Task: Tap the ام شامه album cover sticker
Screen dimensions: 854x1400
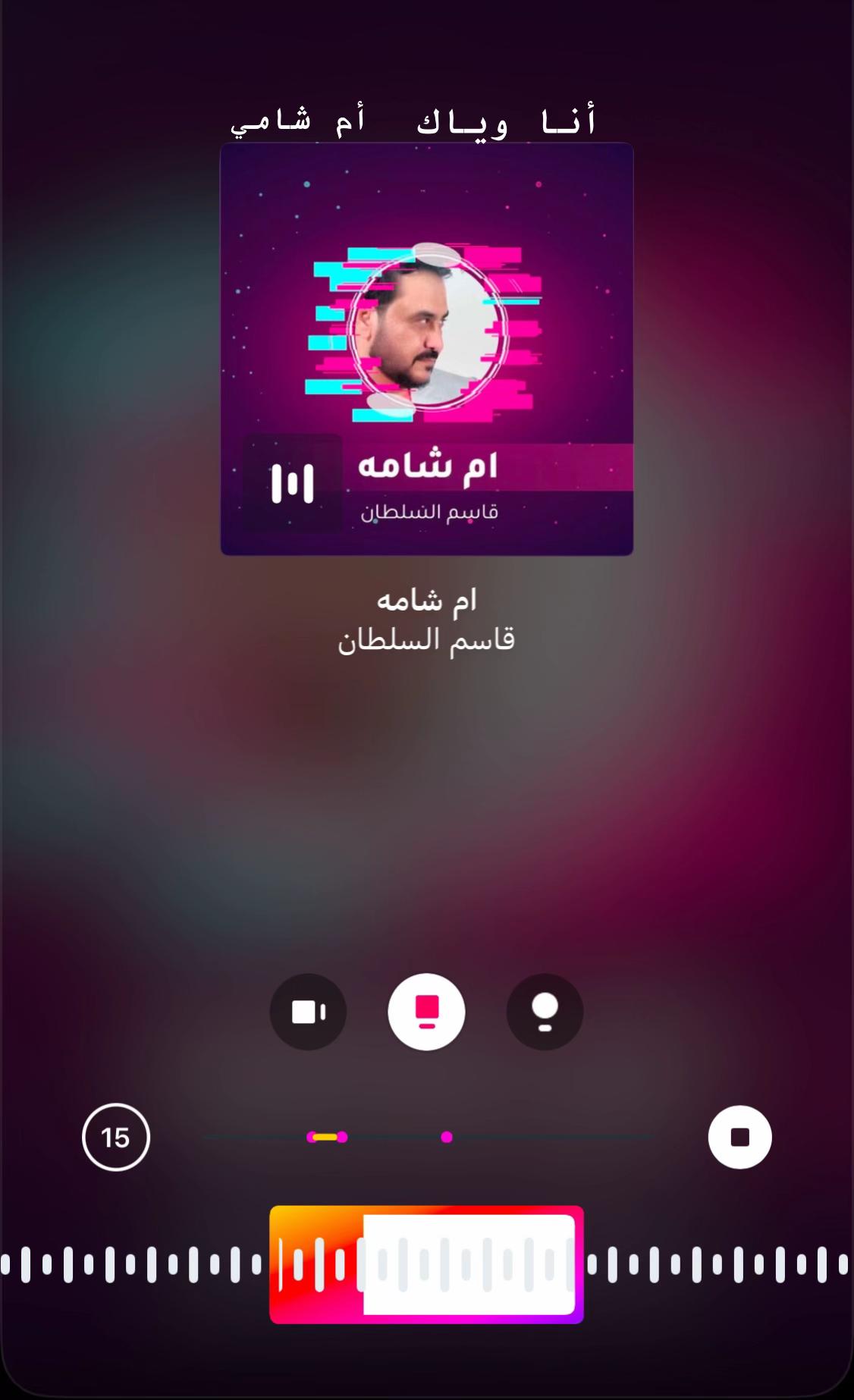Action: 427,349
